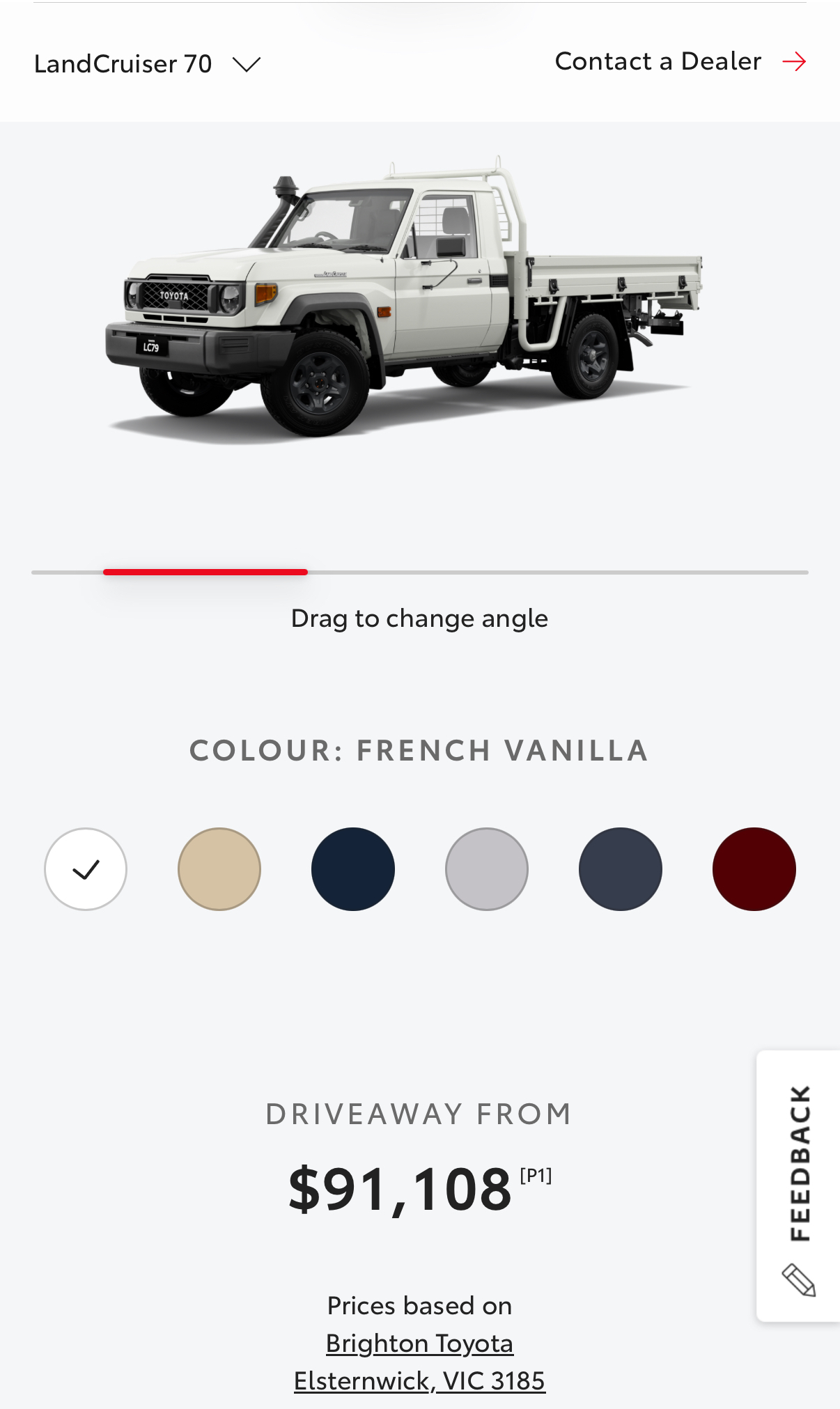The height and width of the screenshot is (1409, 840).
Task: Choose the graphite slate colour swatch
Action: pyautogui.click(x=621, y=869)
